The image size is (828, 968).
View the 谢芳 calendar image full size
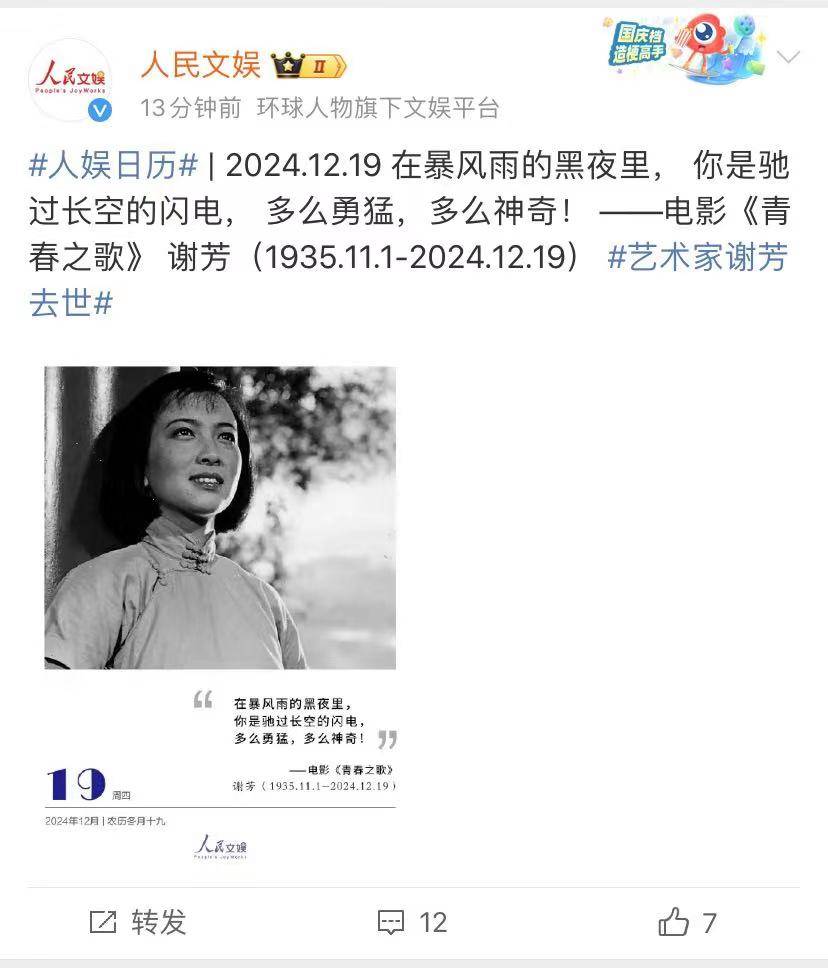[x=220, y=610]
